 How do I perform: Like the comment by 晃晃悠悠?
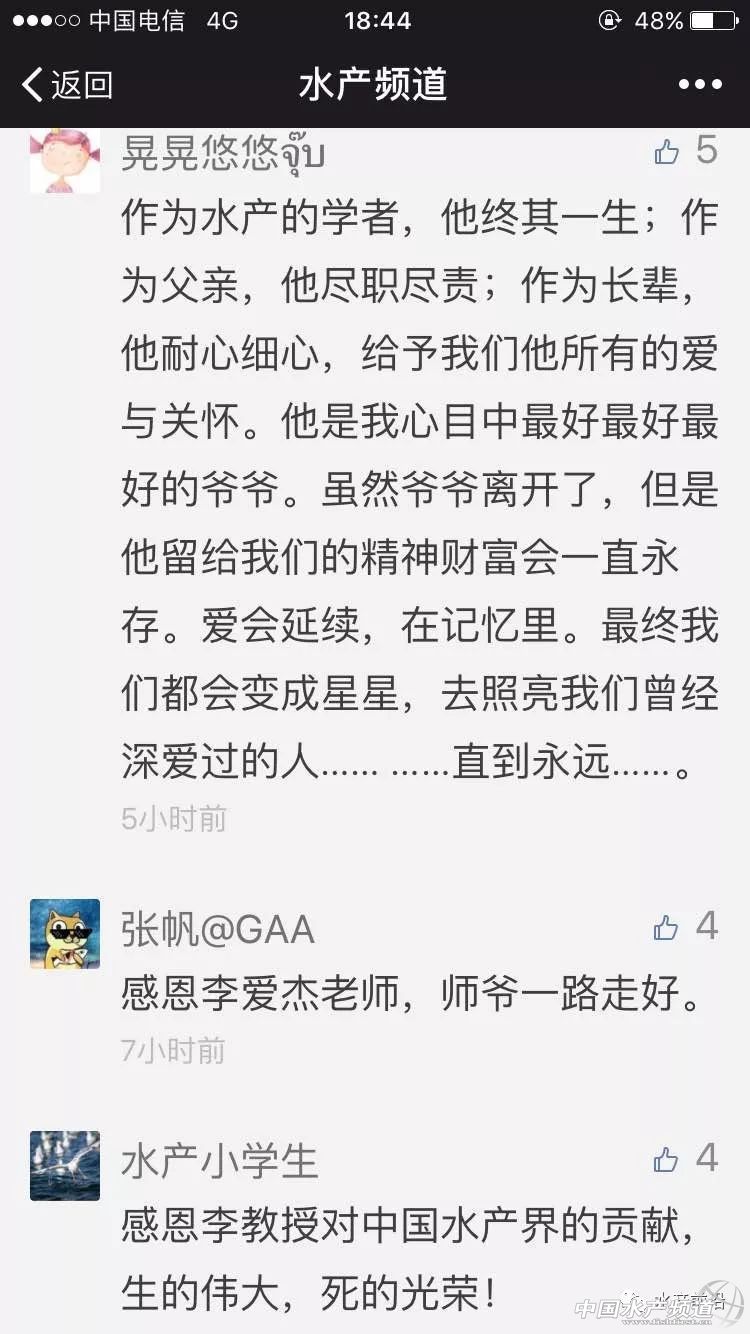point(667,152)
